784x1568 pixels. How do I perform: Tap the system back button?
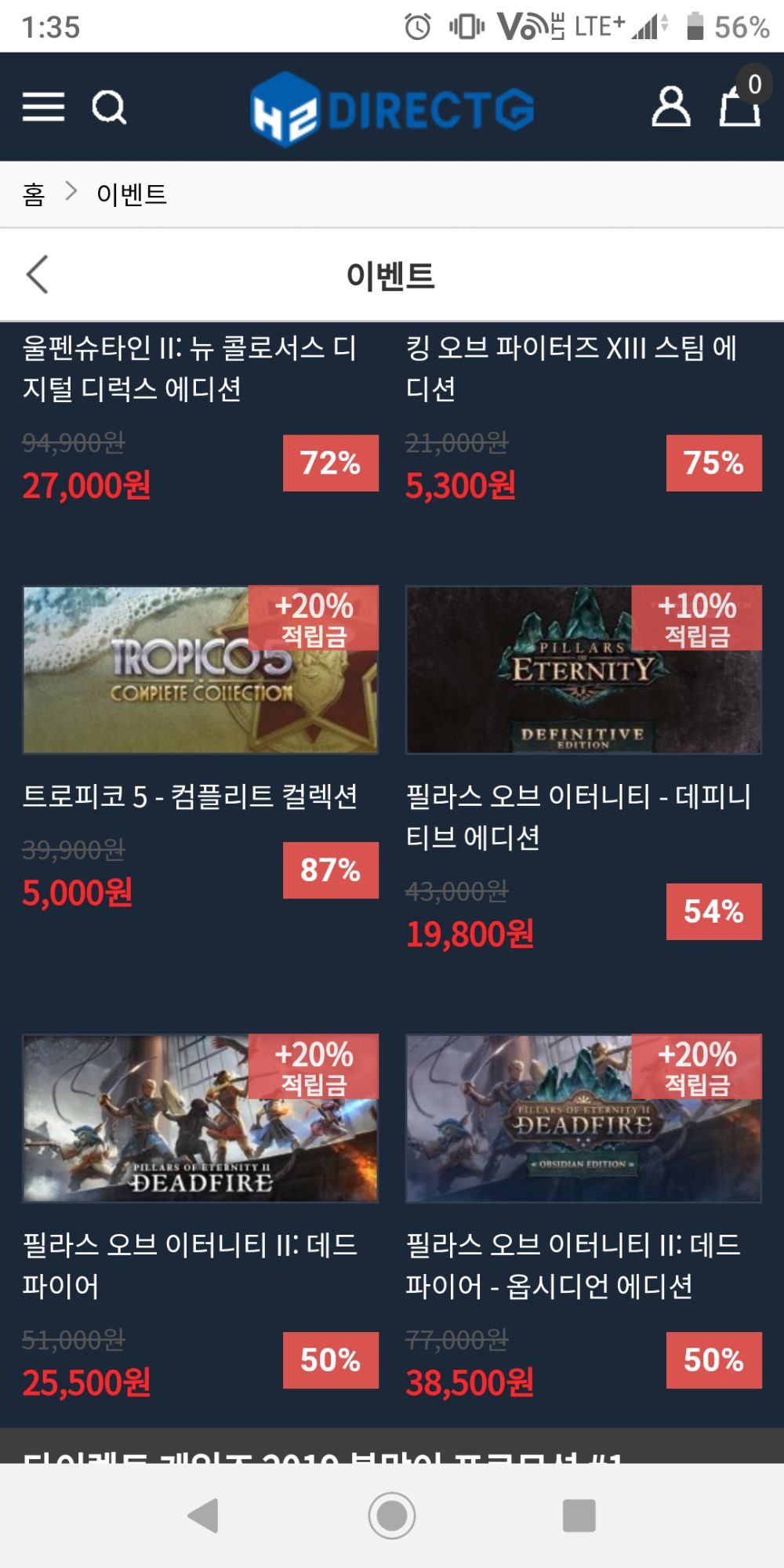point(204,1515)
